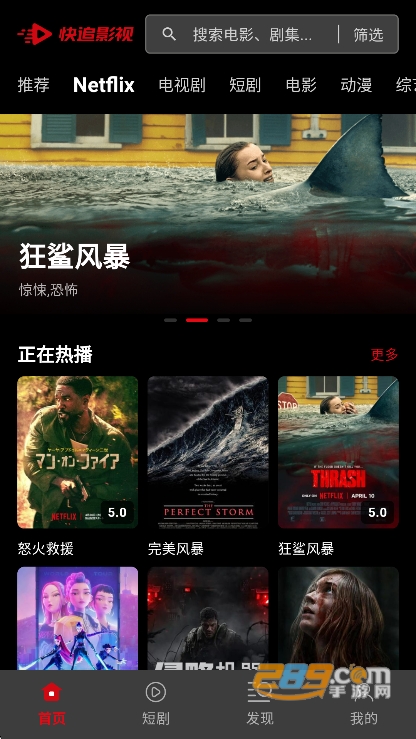Switch to the 发现 bottom tab
The width and height of the screenshot is (416, 739).
click(260, 705)
